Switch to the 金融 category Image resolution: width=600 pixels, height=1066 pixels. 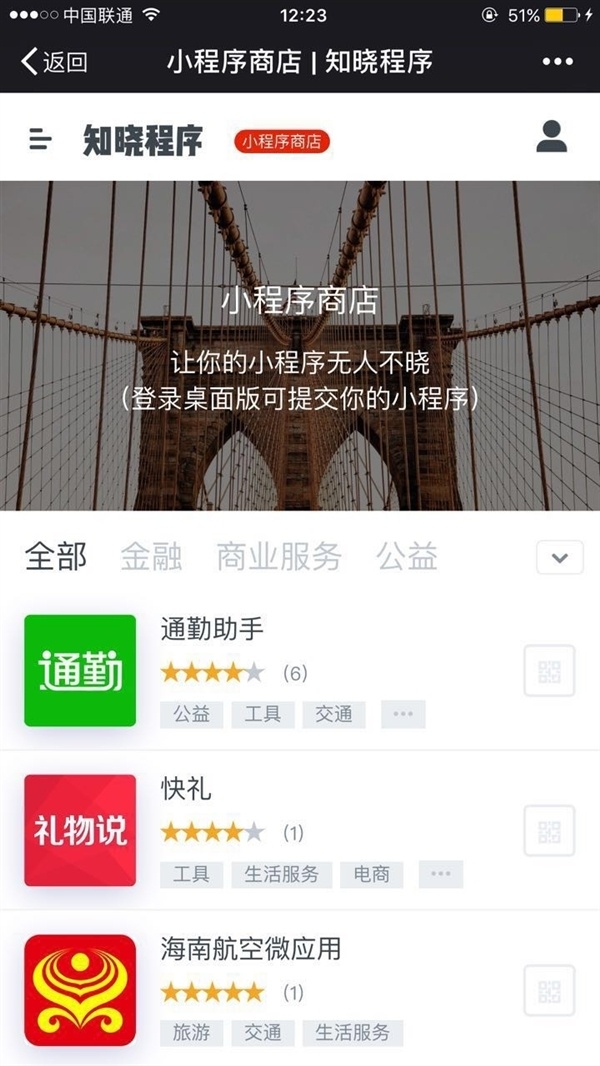(151, 557)
